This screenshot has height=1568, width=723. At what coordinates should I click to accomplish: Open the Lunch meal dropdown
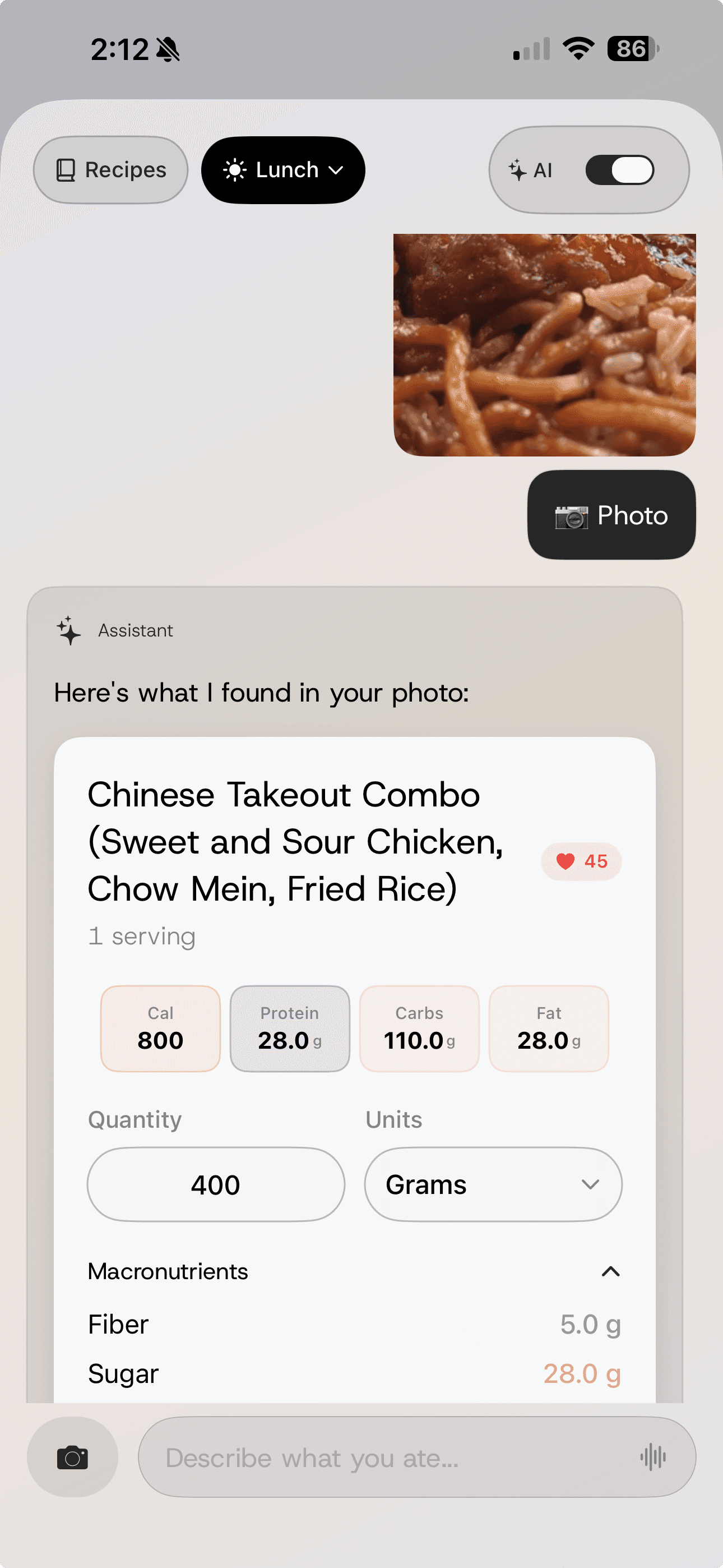(x=283, y=170)
